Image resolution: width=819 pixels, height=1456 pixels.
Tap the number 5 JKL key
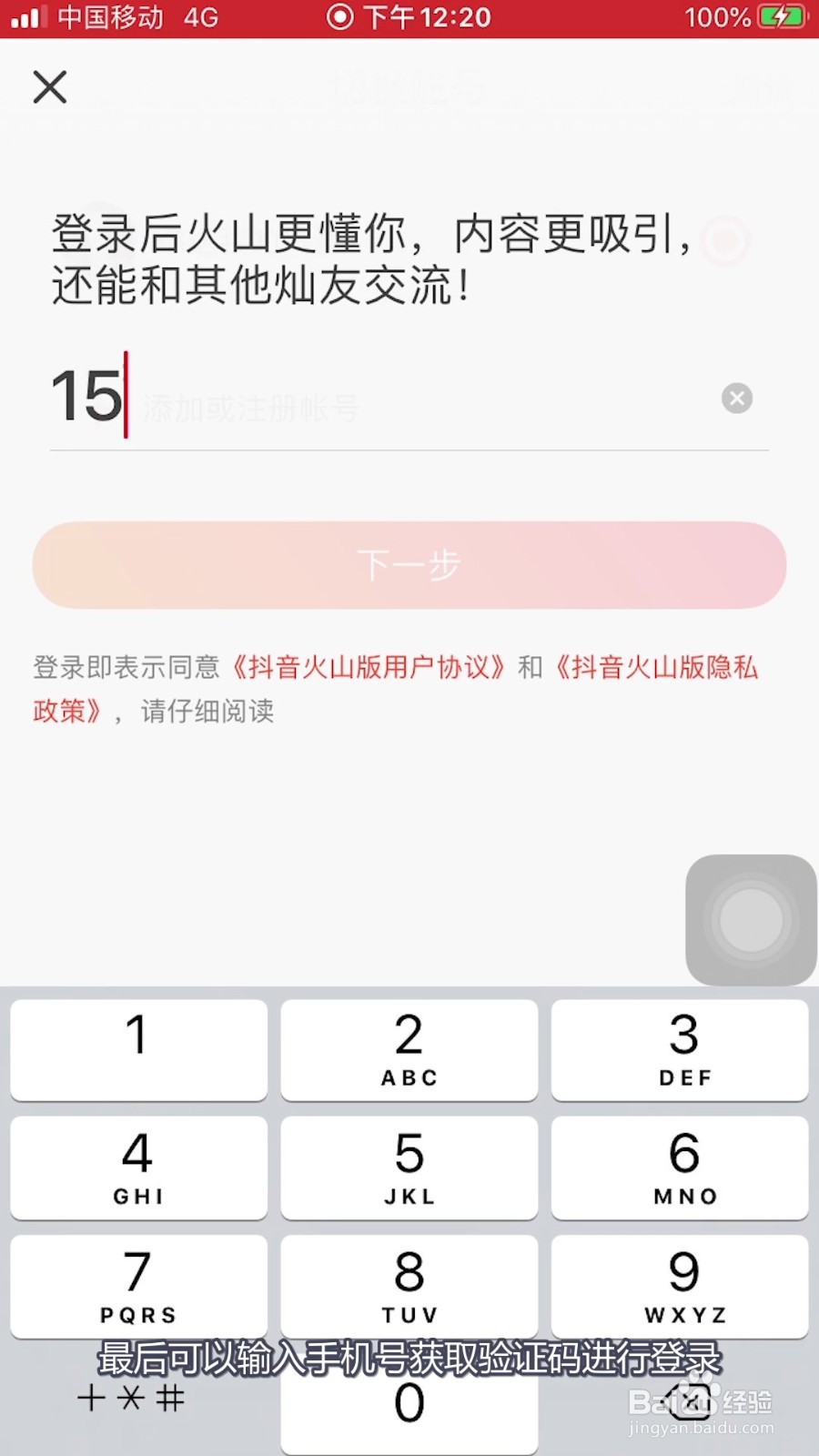click(409, 1168)
